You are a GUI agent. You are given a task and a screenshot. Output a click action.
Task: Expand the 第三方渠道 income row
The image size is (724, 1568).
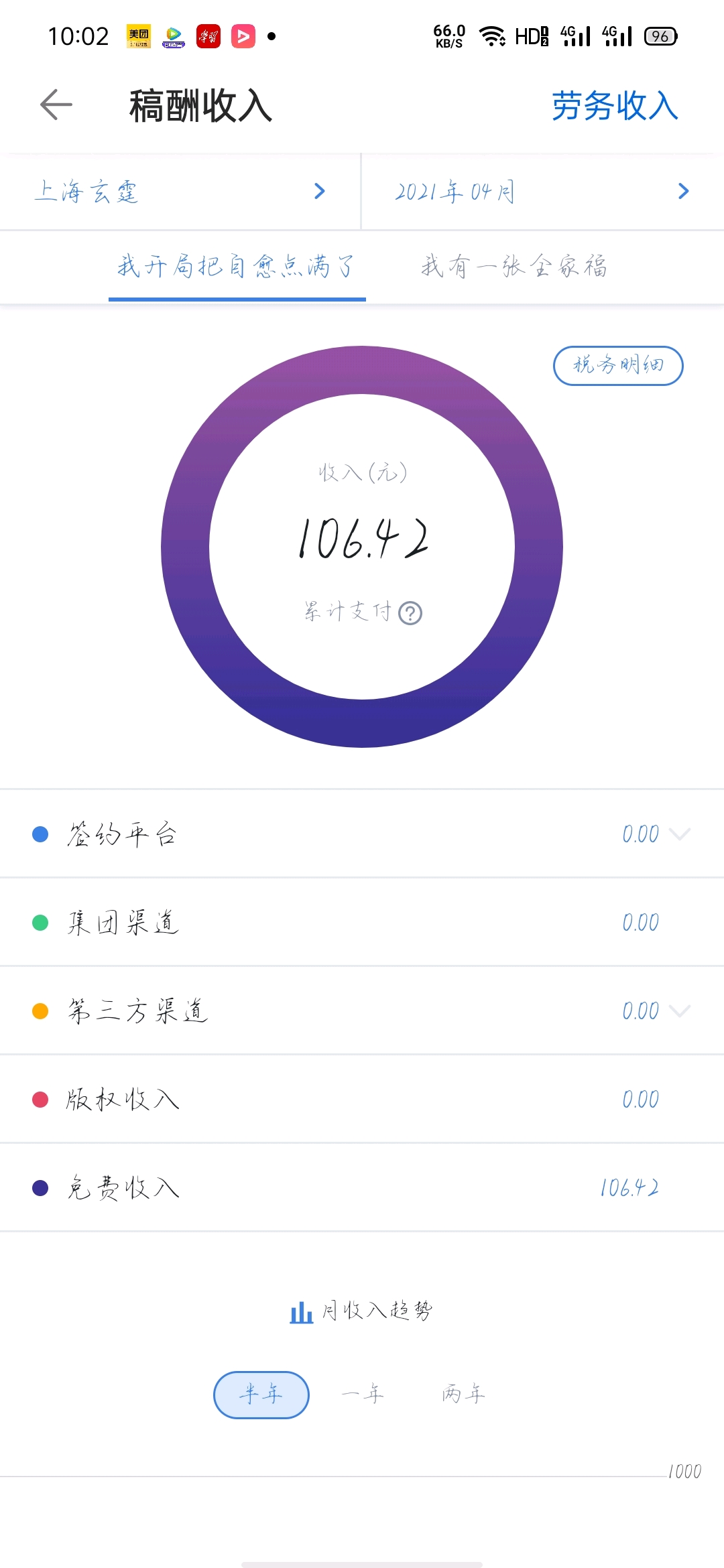(x=362, y=1010)
